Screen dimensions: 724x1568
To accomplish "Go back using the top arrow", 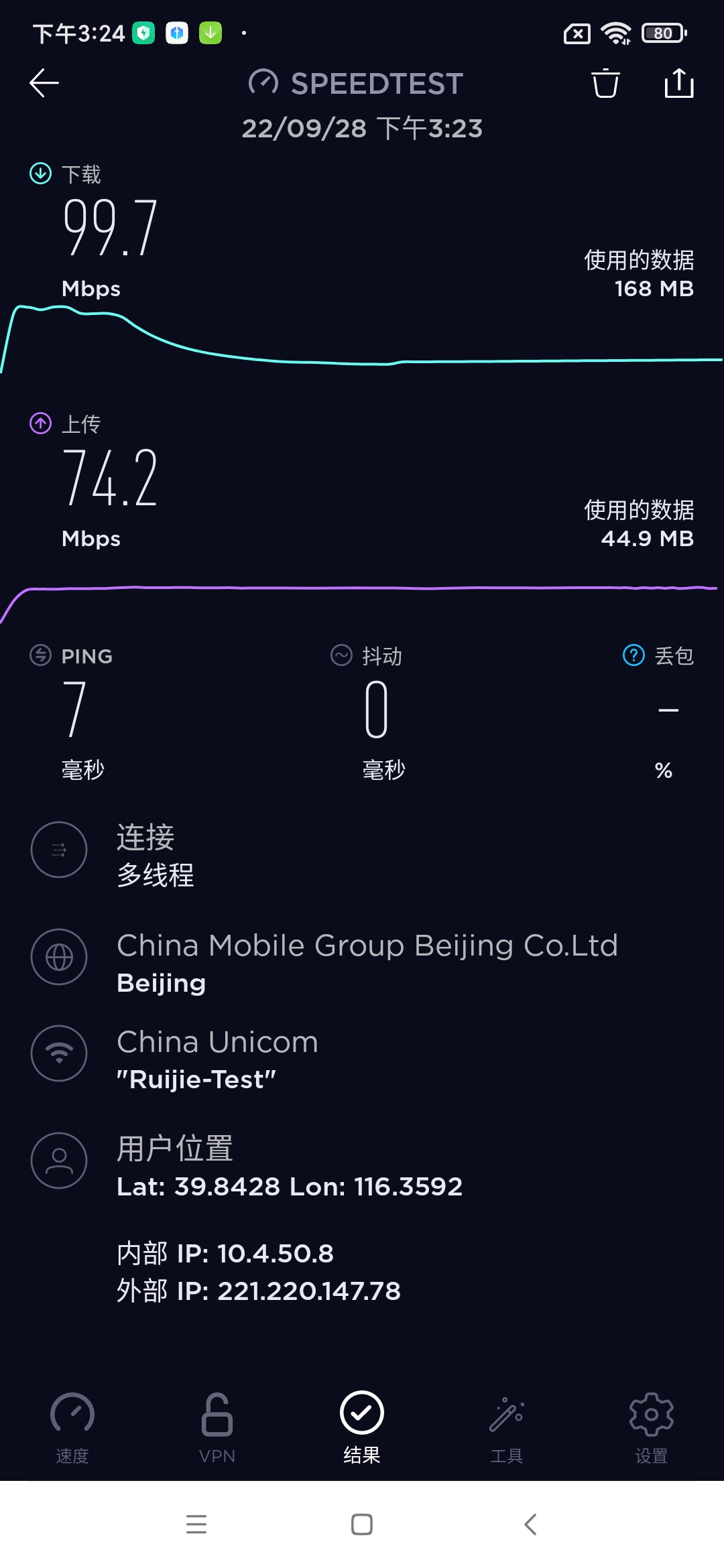I will coord(45,83).
